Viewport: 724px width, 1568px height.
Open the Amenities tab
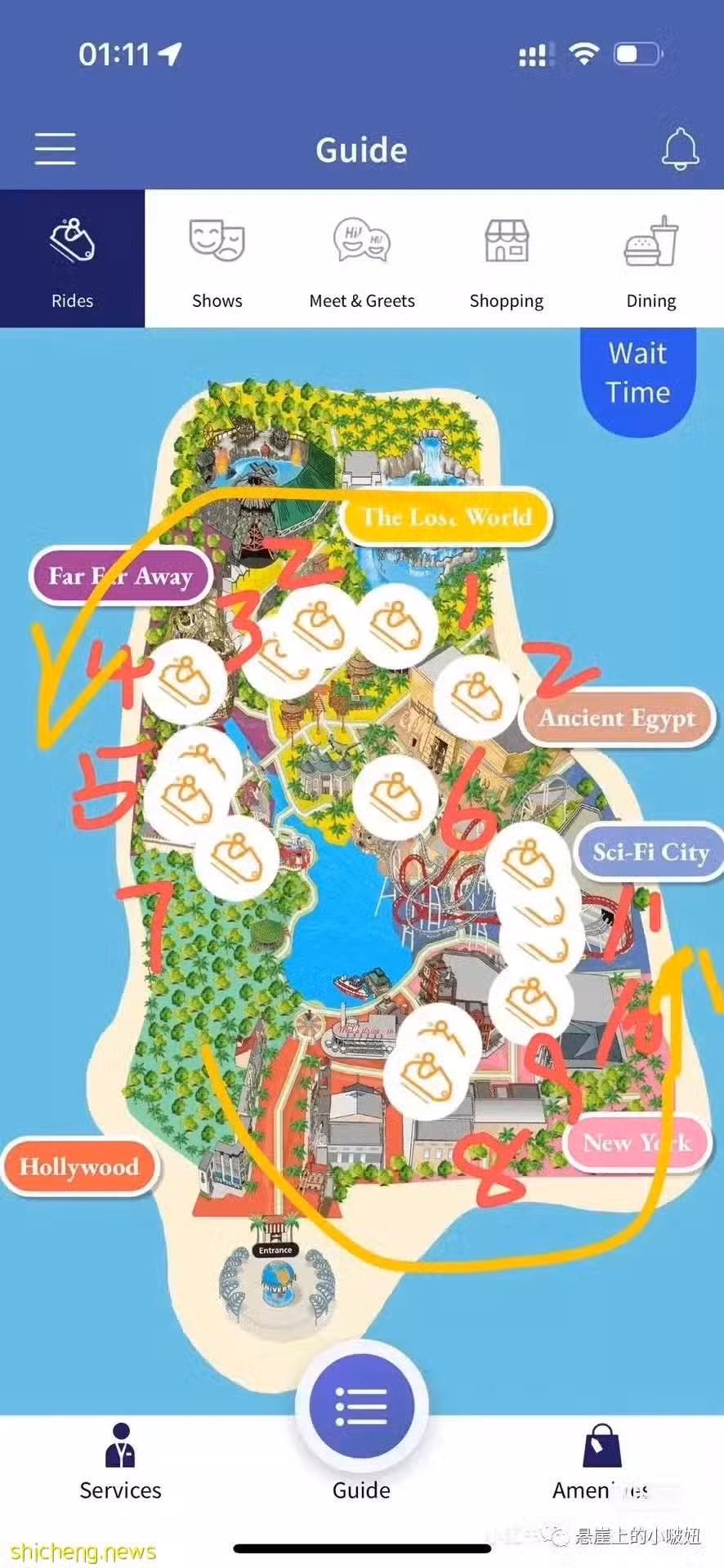(601, 1462)
